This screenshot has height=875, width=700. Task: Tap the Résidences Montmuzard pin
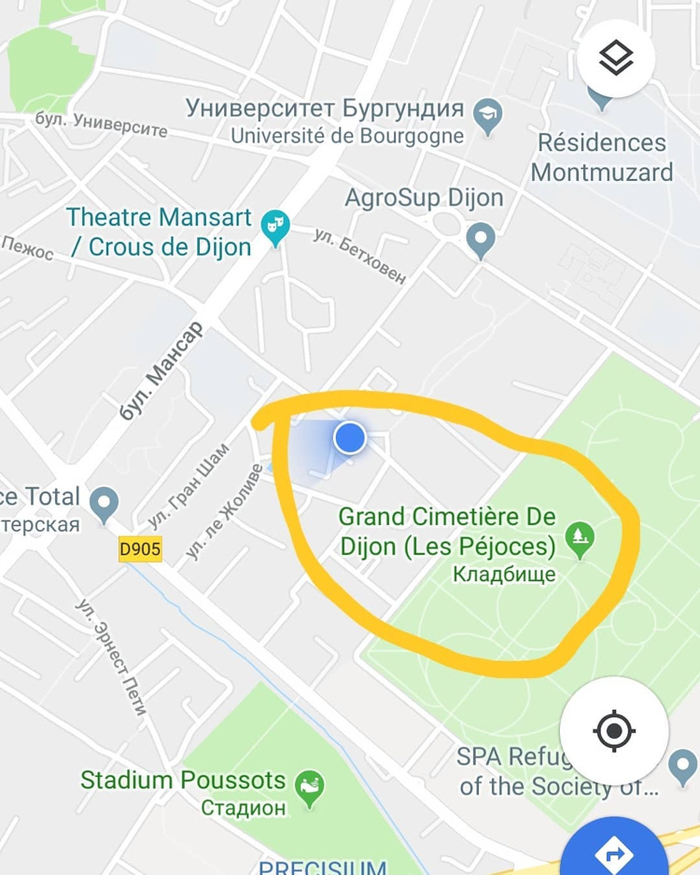pos(602,97)
